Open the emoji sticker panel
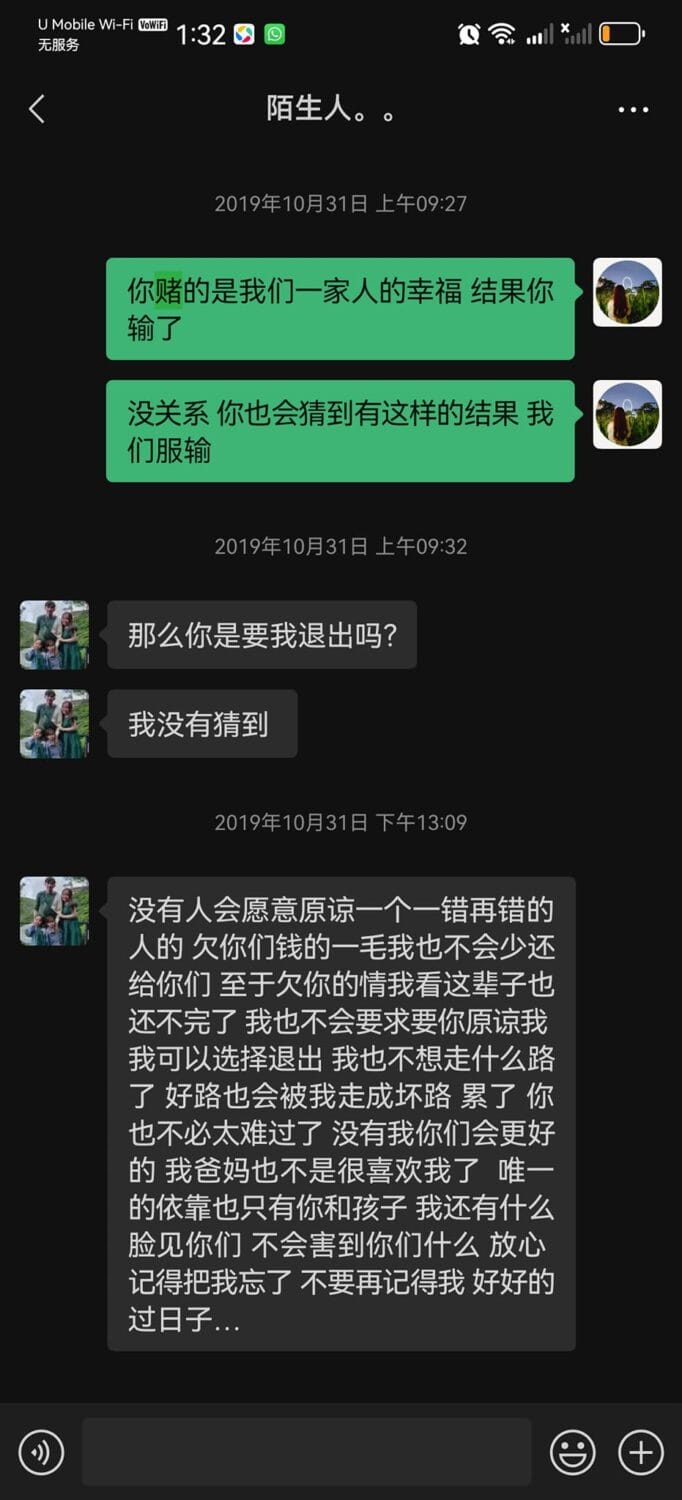The height and width of the screenshot is (1500, 682). pos(573,1452)
